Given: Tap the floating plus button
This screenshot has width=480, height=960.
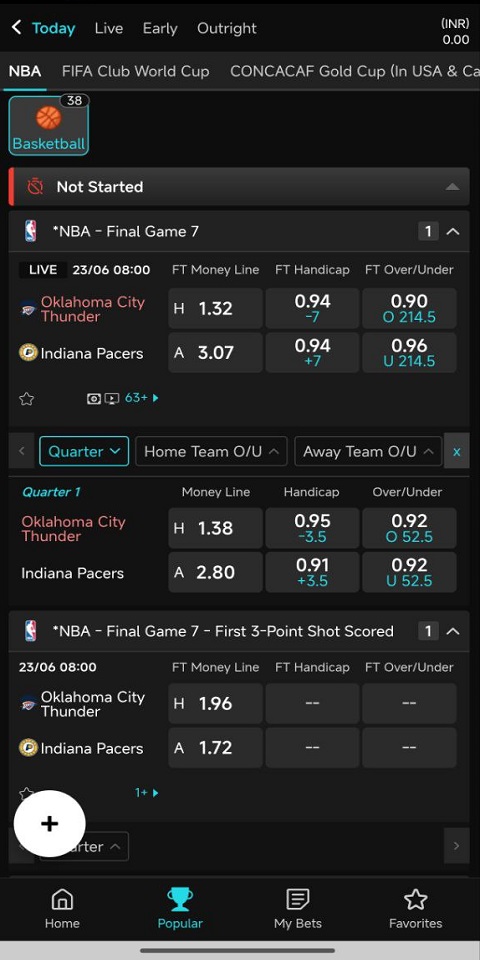Looking at the screenshot, I should pyautogui.click(x=50, y=823).
